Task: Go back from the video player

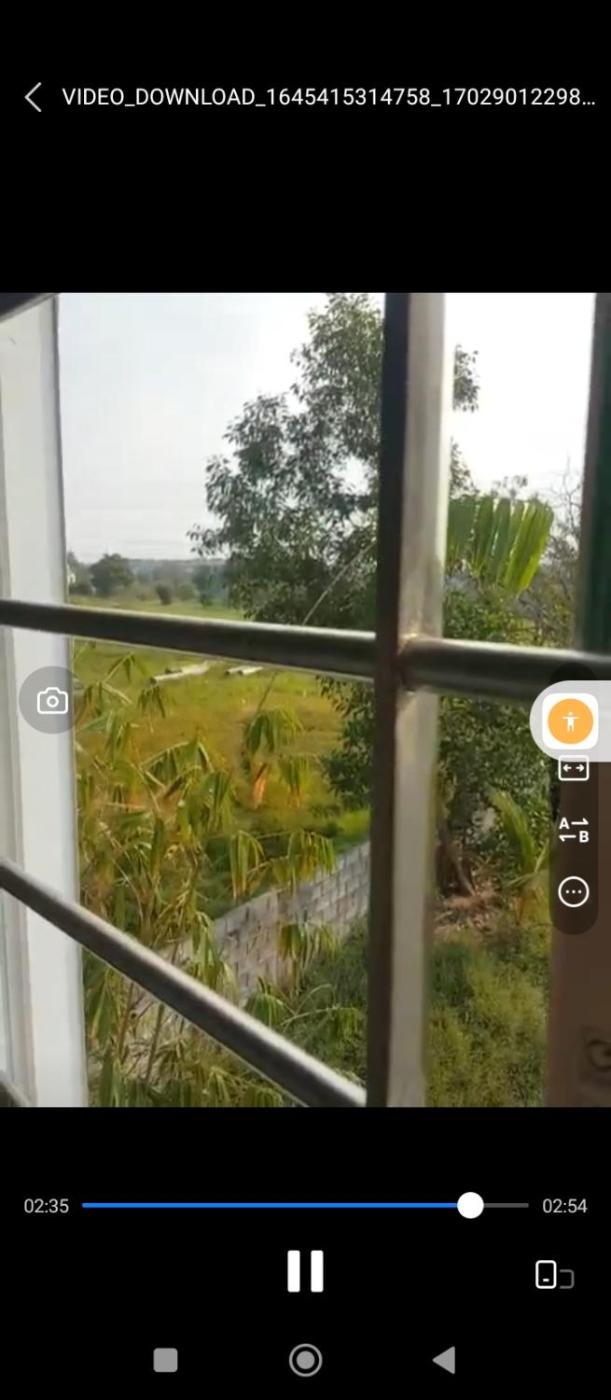Action: coord(33,97)
